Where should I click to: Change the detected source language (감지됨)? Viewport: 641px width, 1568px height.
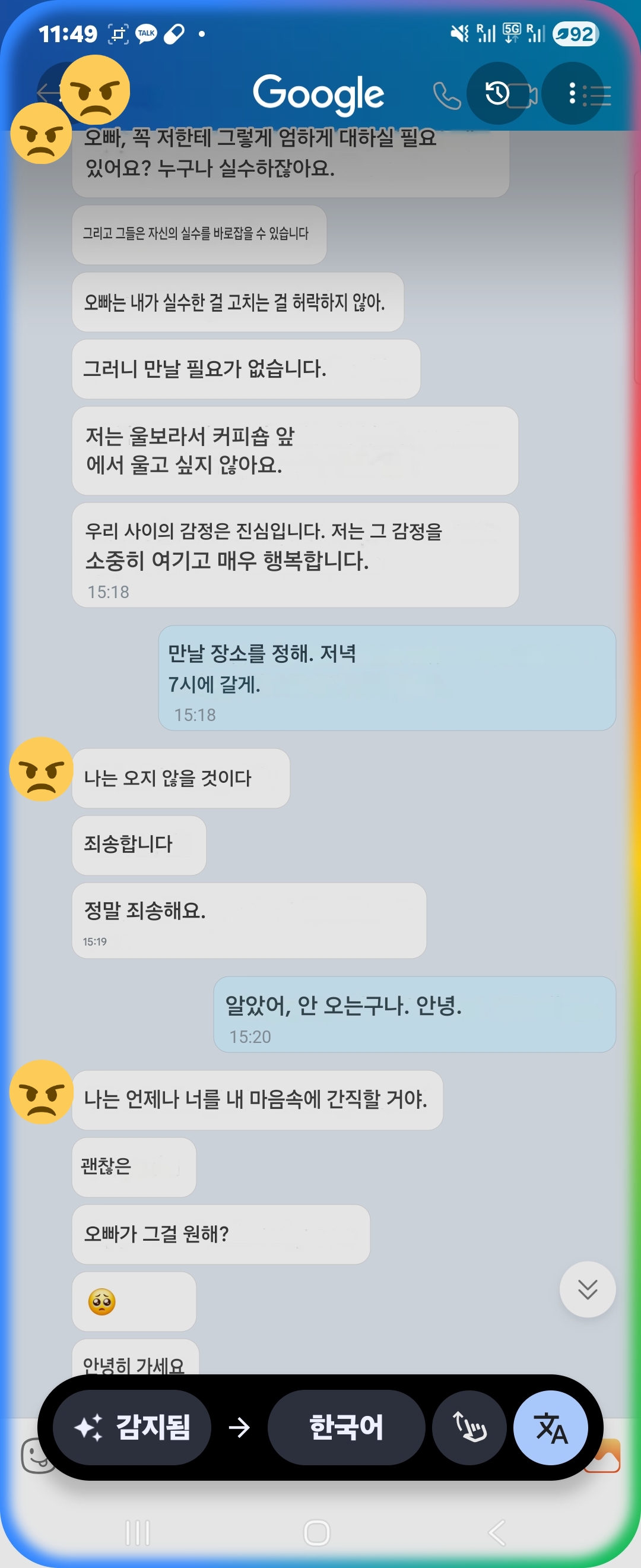(x=132, y=1427)
